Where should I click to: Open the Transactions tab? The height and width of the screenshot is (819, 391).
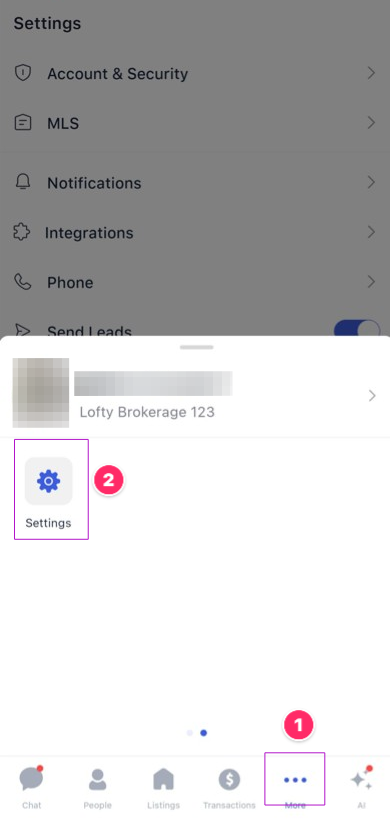229,787
